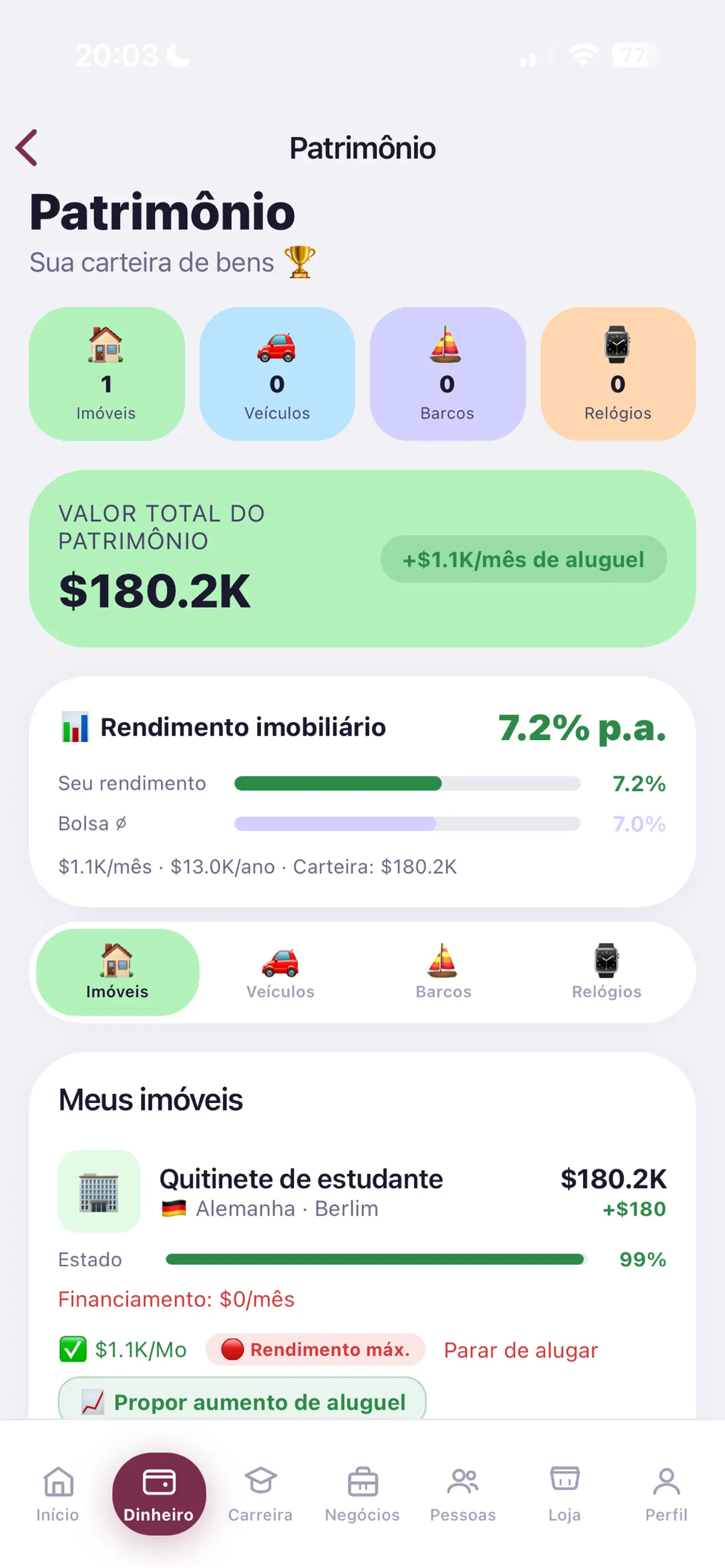This screenshot has height=1568, width=725.
Task: Switch to the Relógios category tab
Action: (x=607, y=972)
